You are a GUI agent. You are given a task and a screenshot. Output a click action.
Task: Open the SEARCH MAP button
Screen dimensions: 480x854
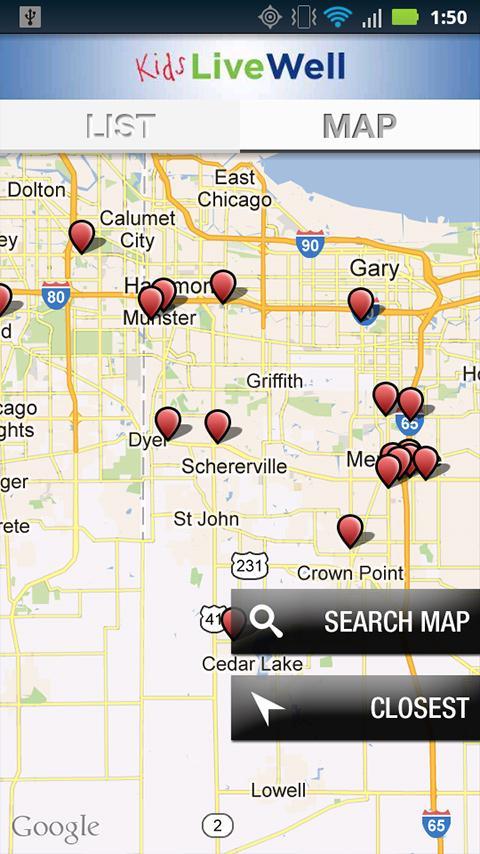(x=356, y=621)
